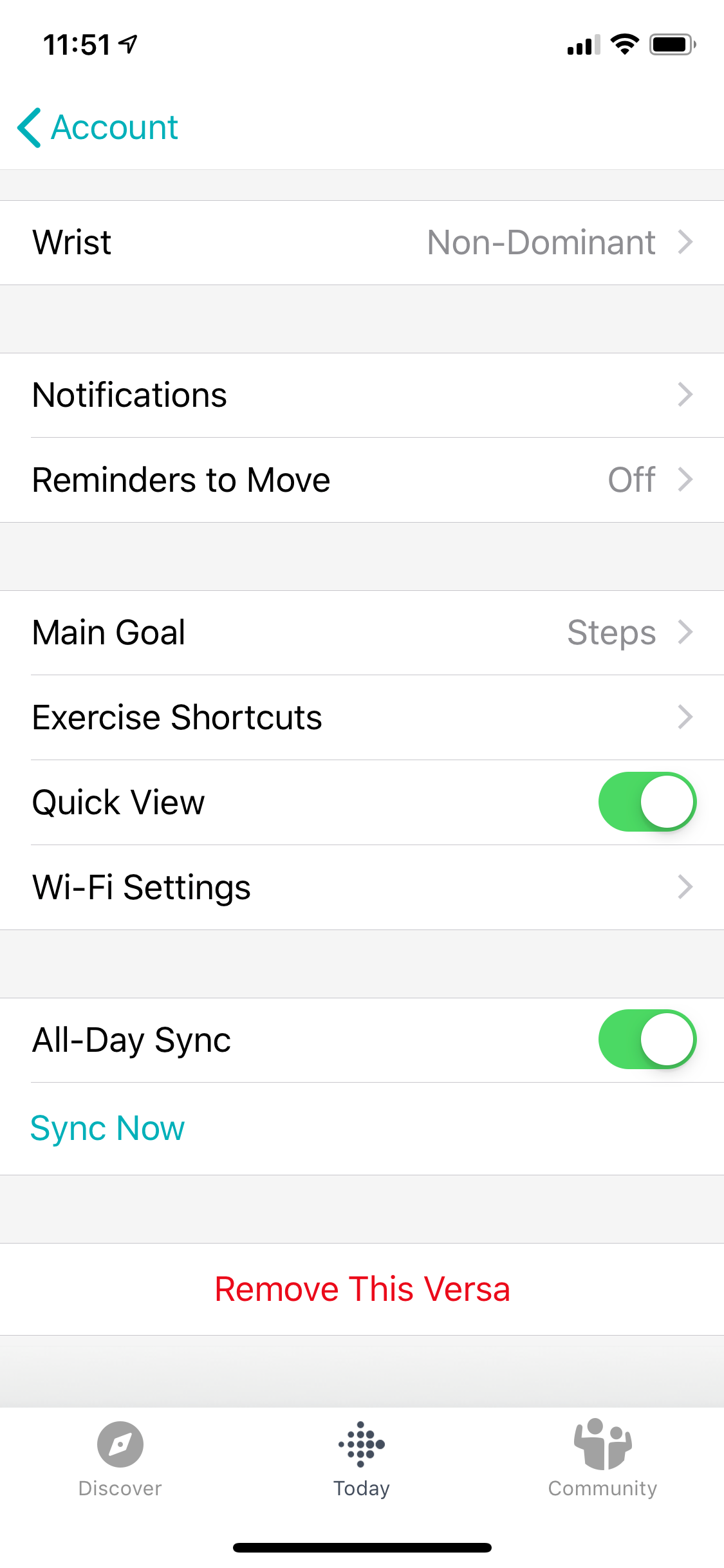Disable All-Day Sync switch
724x1568 pixels.
[647, 1040]
